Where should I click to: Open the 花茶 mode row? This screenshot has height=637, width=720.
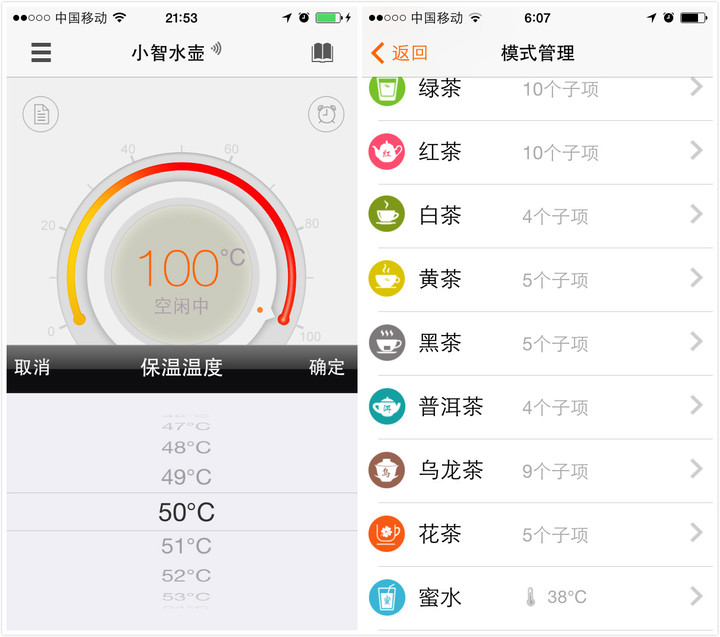pos(540,534)
